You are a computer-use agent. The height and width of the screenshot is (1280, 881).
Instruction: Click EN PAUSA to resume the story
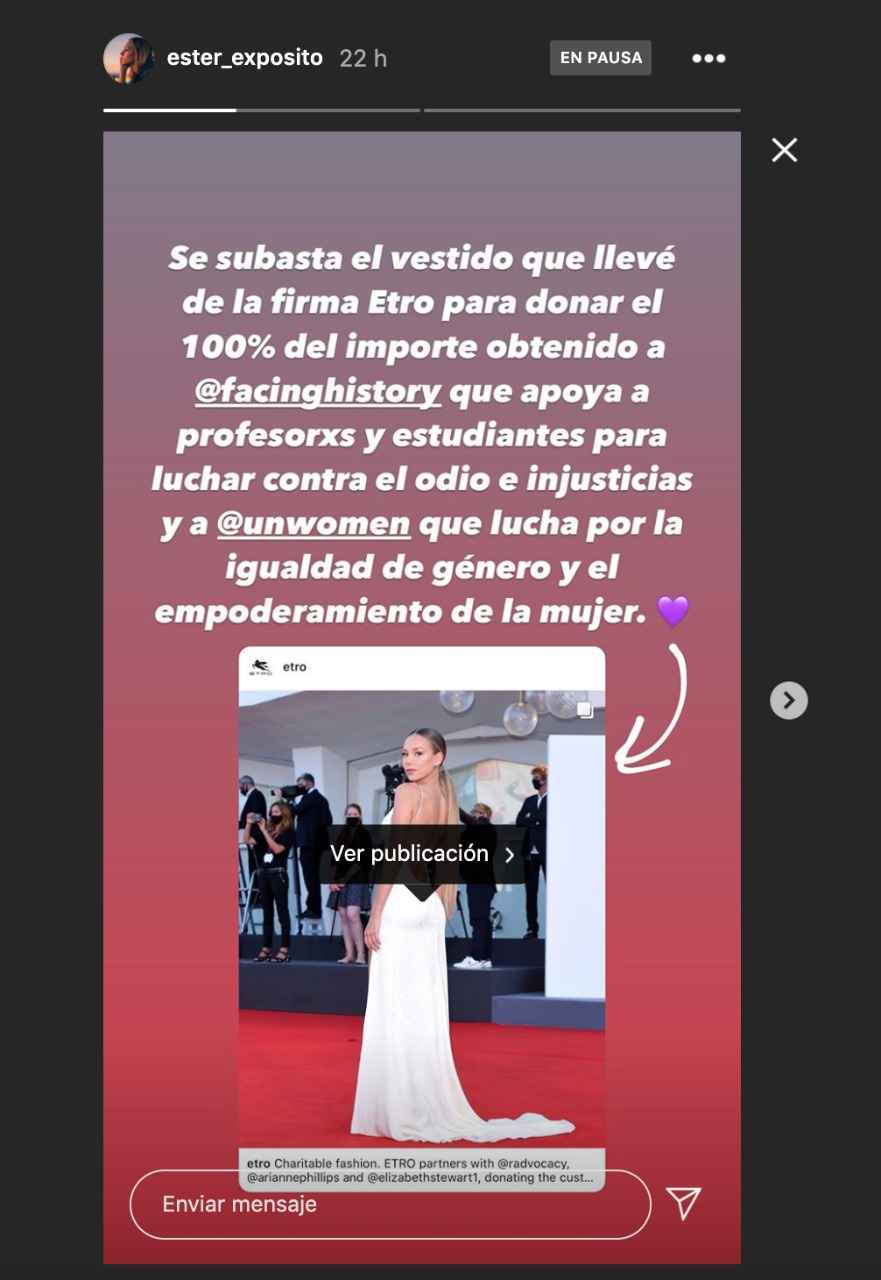tap(600, 57)
